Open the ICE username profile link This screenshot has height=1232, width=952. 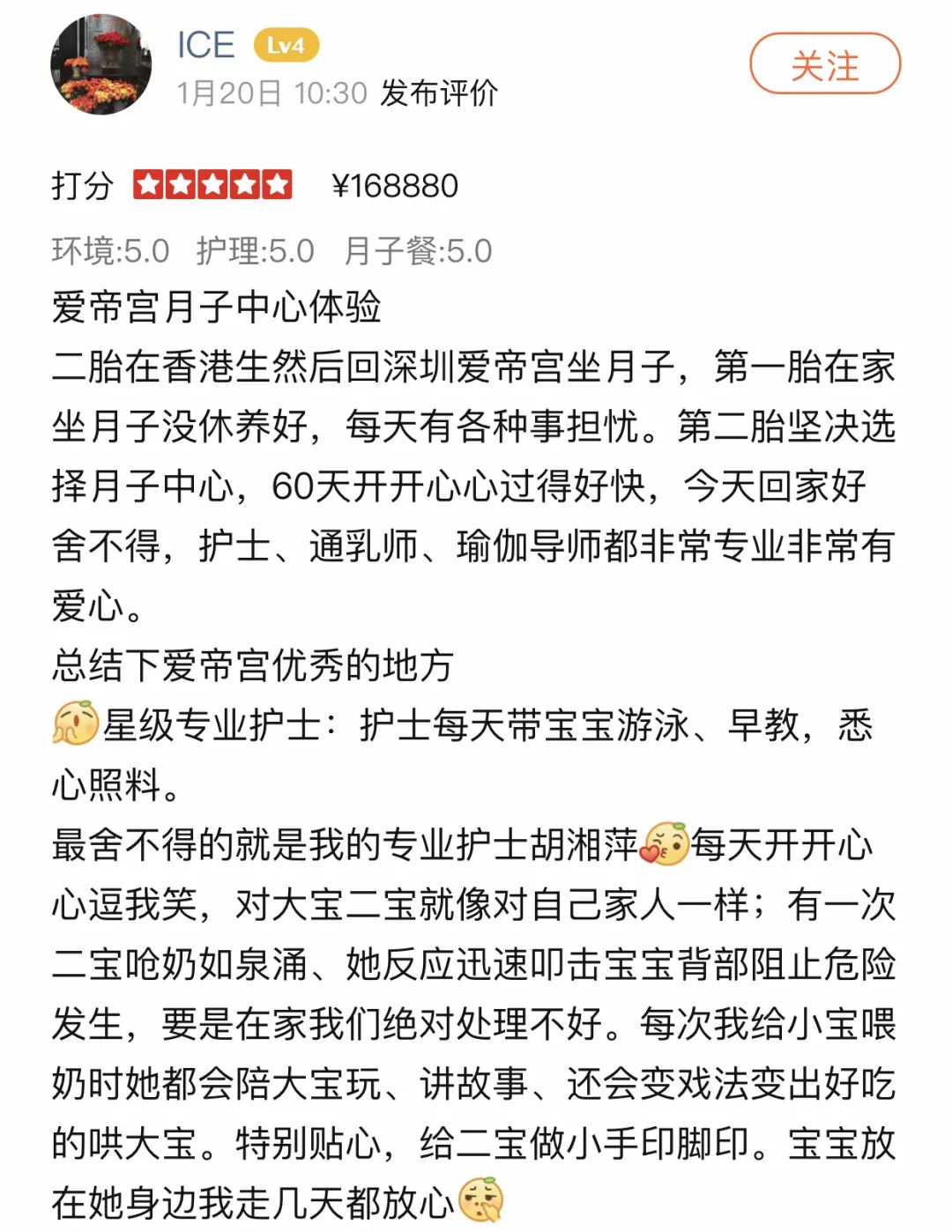coord(205,45)
